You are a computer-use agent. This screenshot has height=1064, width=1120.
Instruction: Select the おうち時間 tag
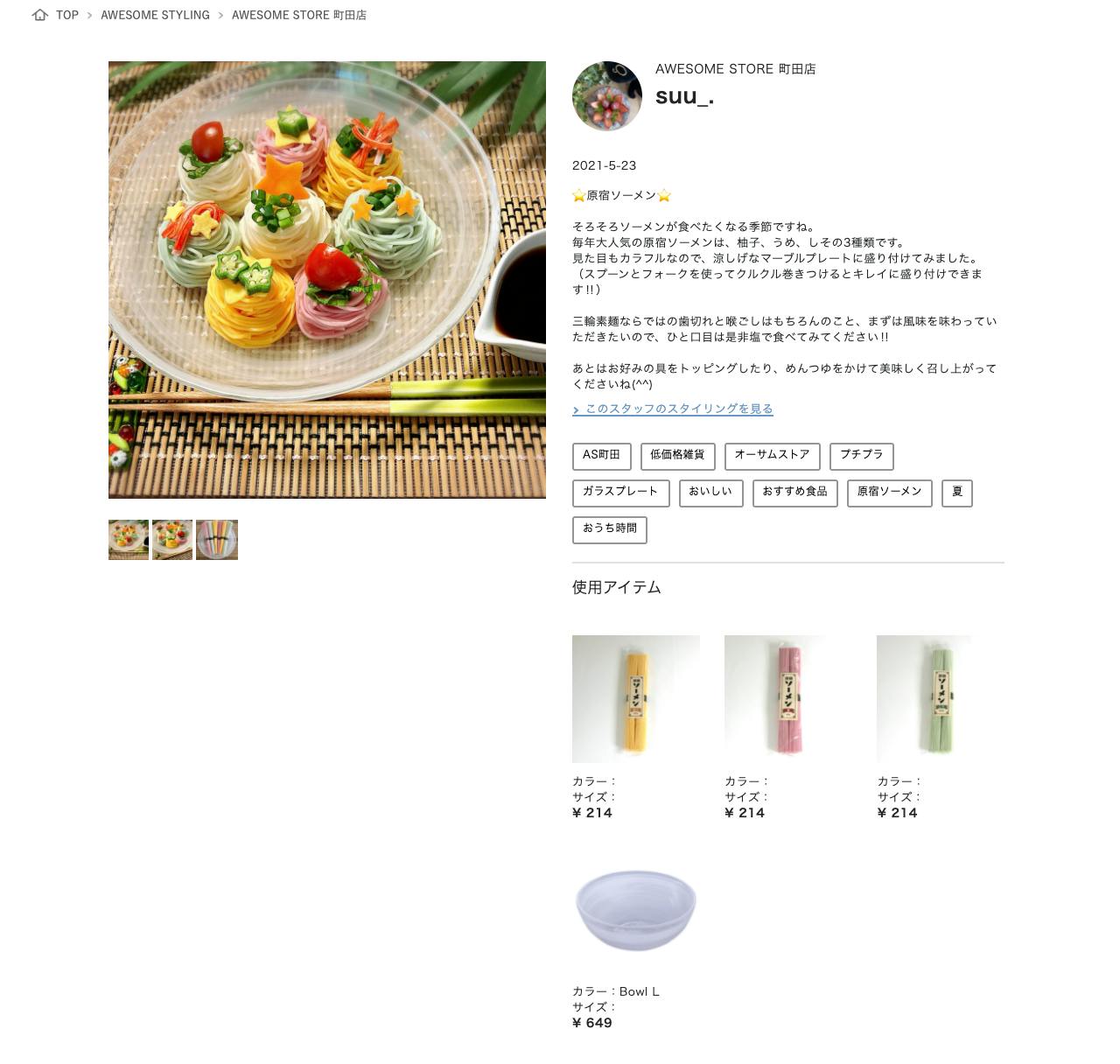[x=610, y=529]
